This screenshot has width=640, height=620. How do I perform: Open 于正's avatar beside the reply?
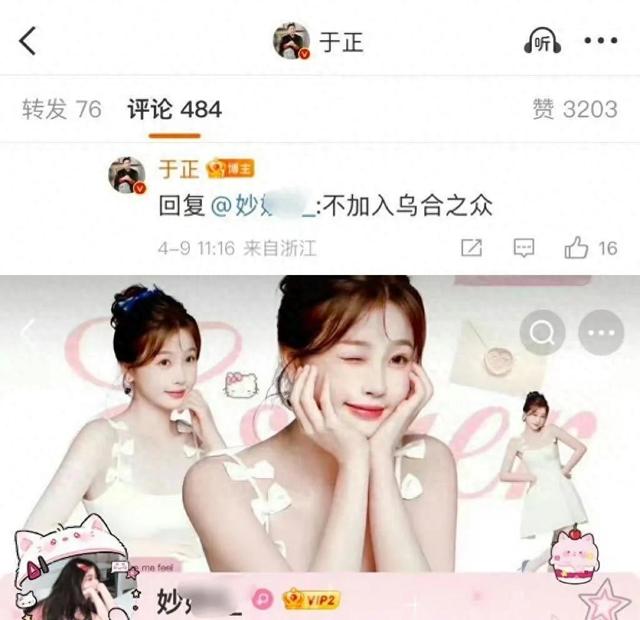click(127, 175)
